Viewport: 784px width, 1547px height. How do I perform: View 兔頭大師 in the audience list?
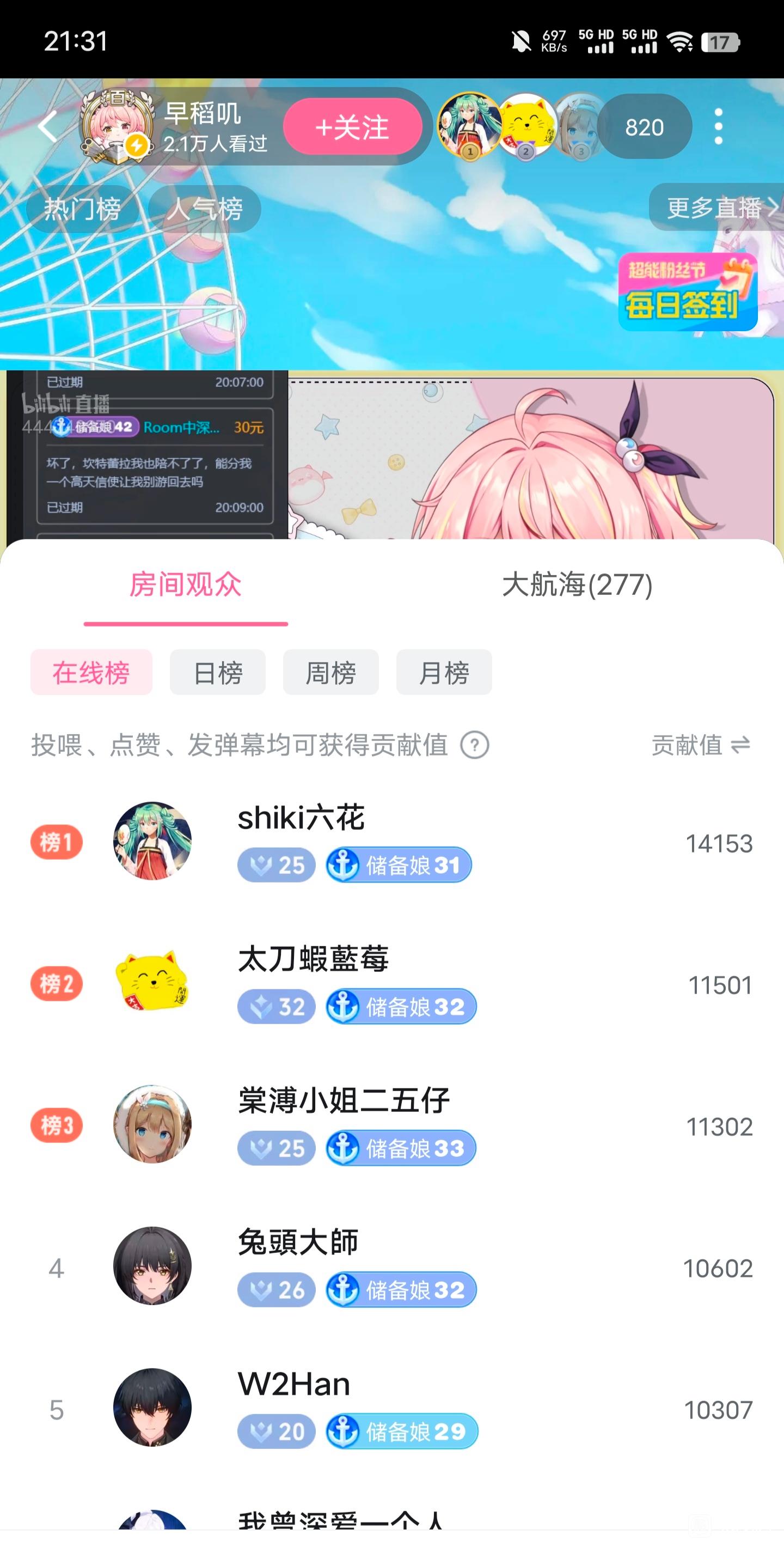391,1266
